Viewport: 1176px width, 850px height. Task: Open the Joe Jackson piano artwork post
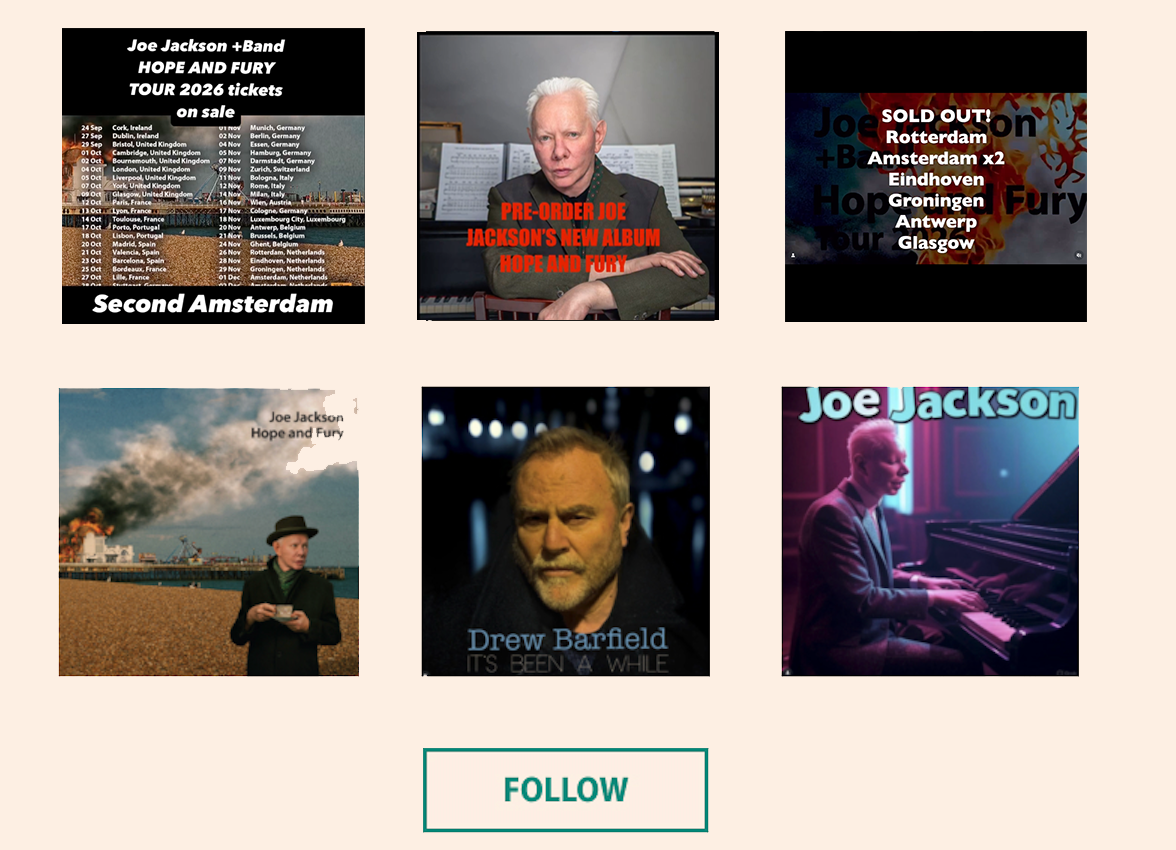(930, 531)
